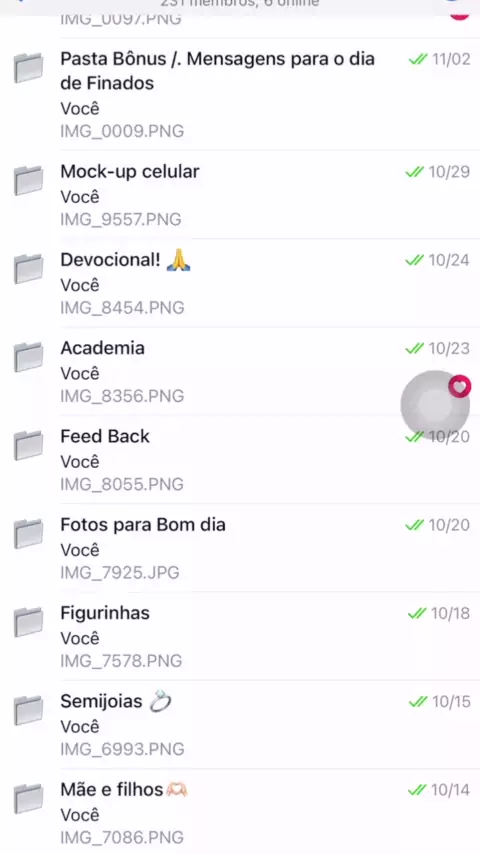Open the Devocional! folder
480x854 pixels.
tap(240, 283)
